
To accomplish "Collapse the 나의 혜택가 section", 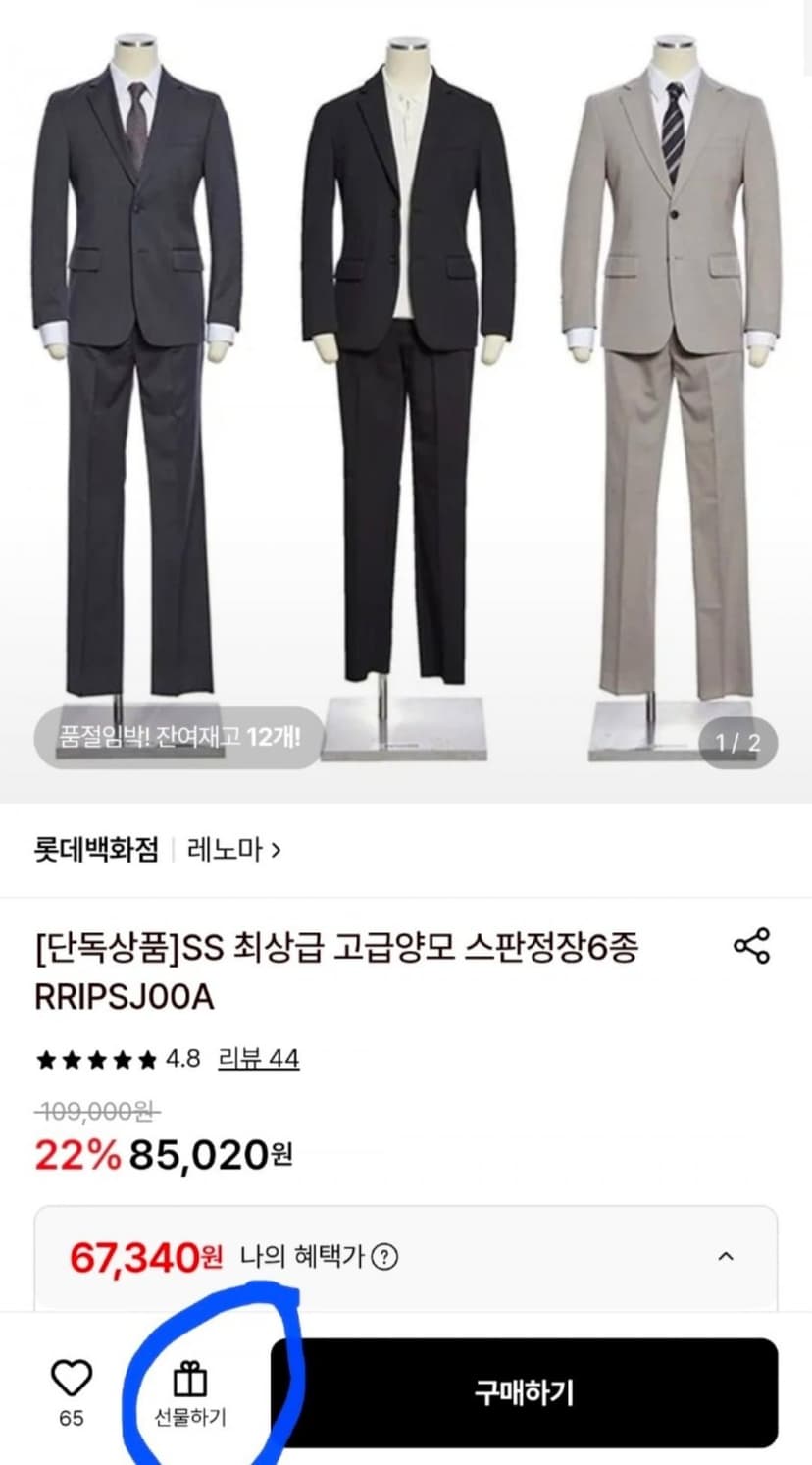I will (726, 1256).
